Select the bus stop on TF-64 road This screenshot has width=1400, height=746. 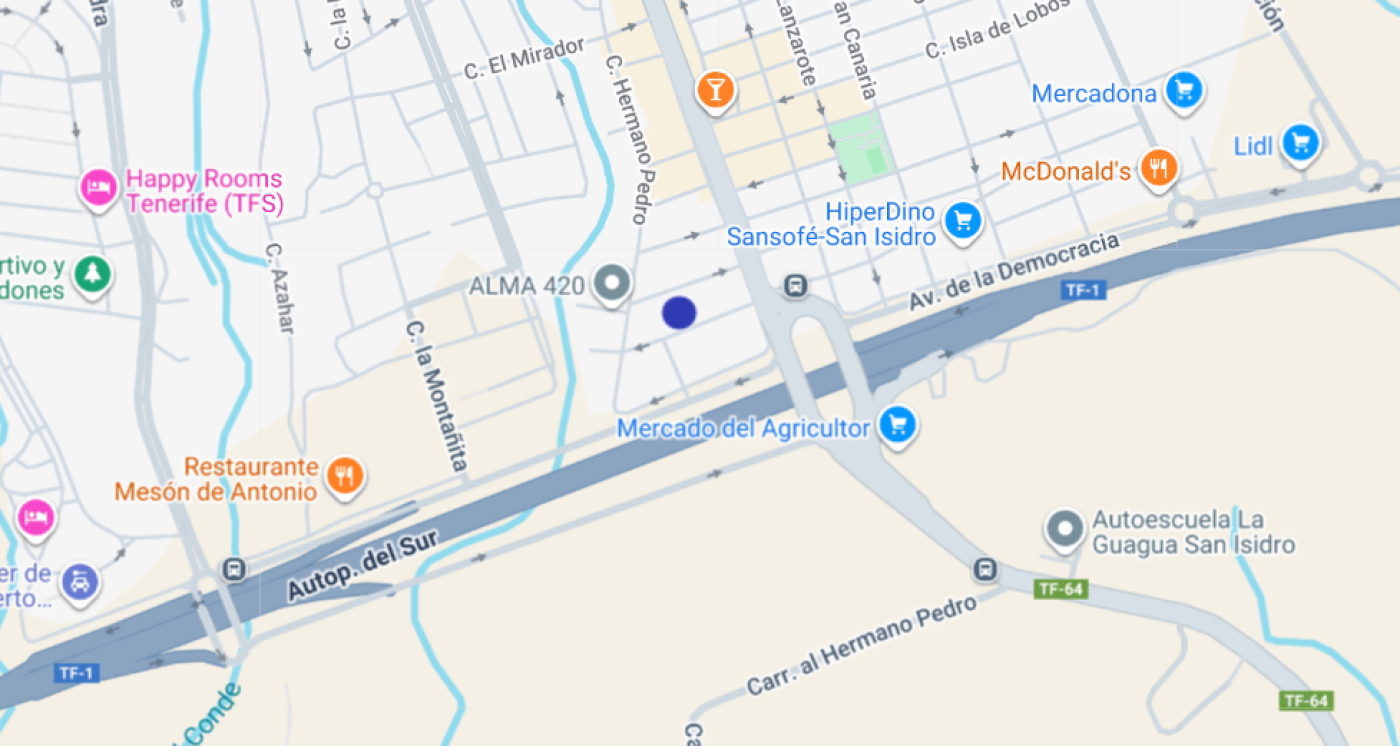[986, 570]
